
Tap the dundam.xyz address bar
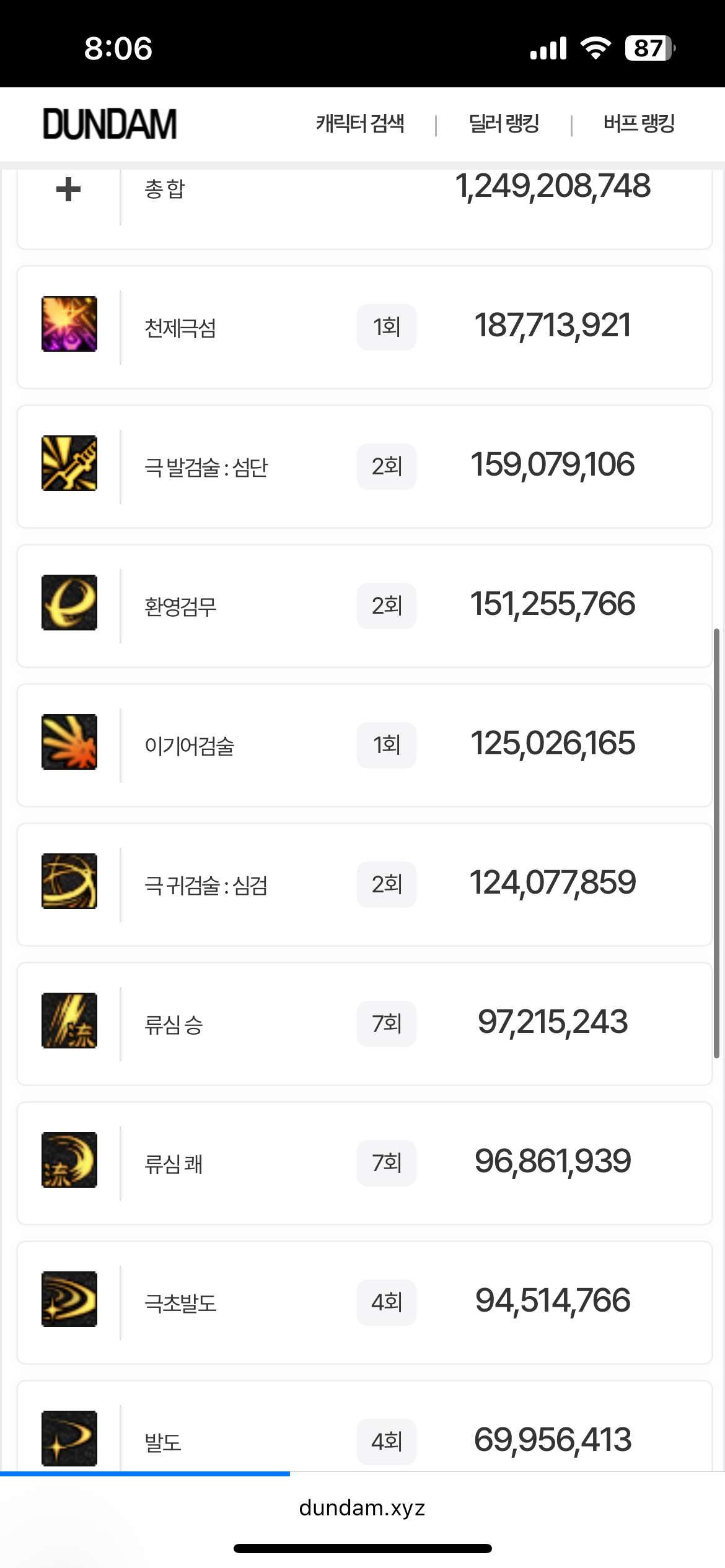click(x=362, y=1507)
